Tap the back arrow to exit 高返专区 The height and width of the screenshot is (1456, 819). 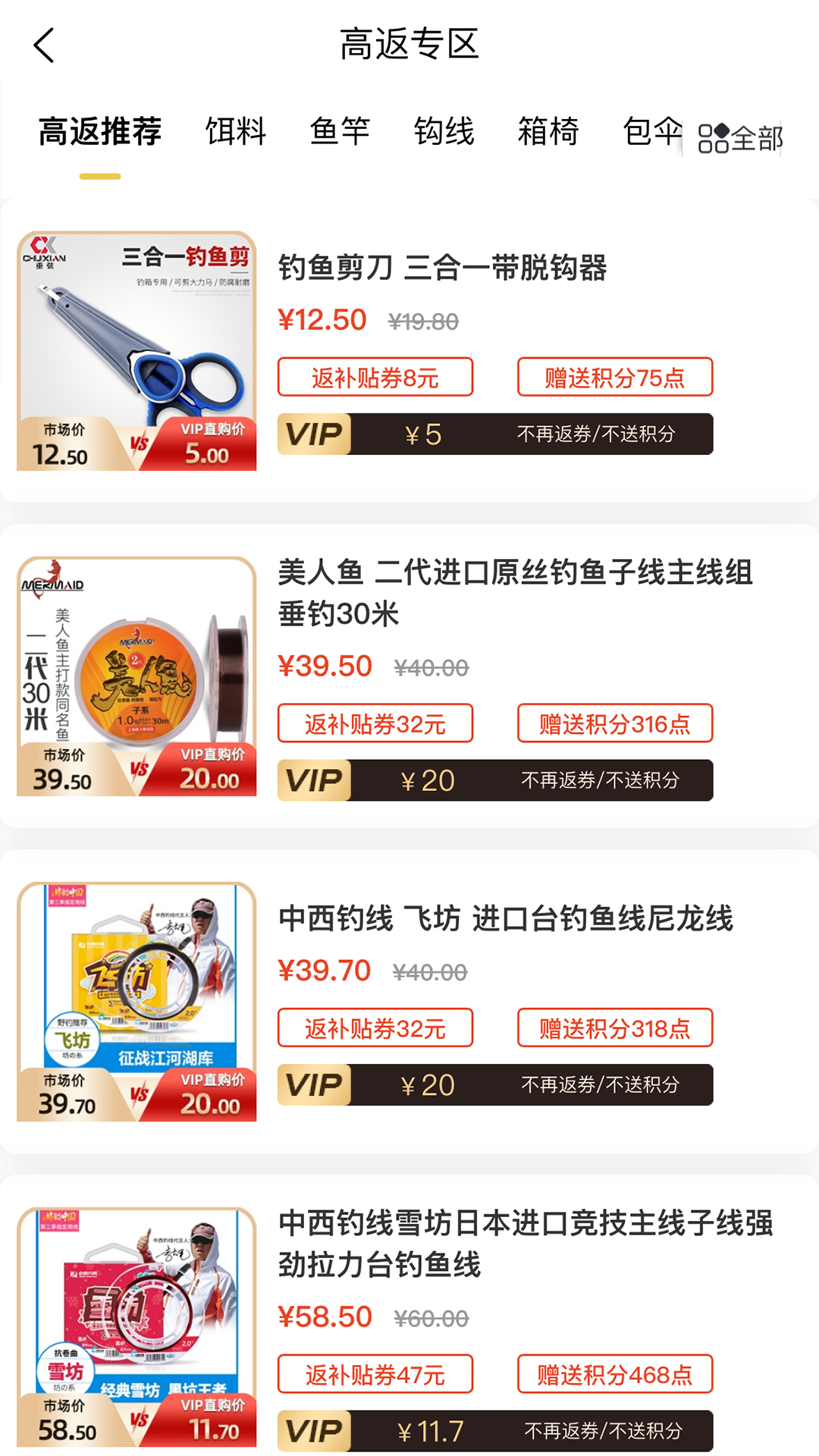[43, 45]
